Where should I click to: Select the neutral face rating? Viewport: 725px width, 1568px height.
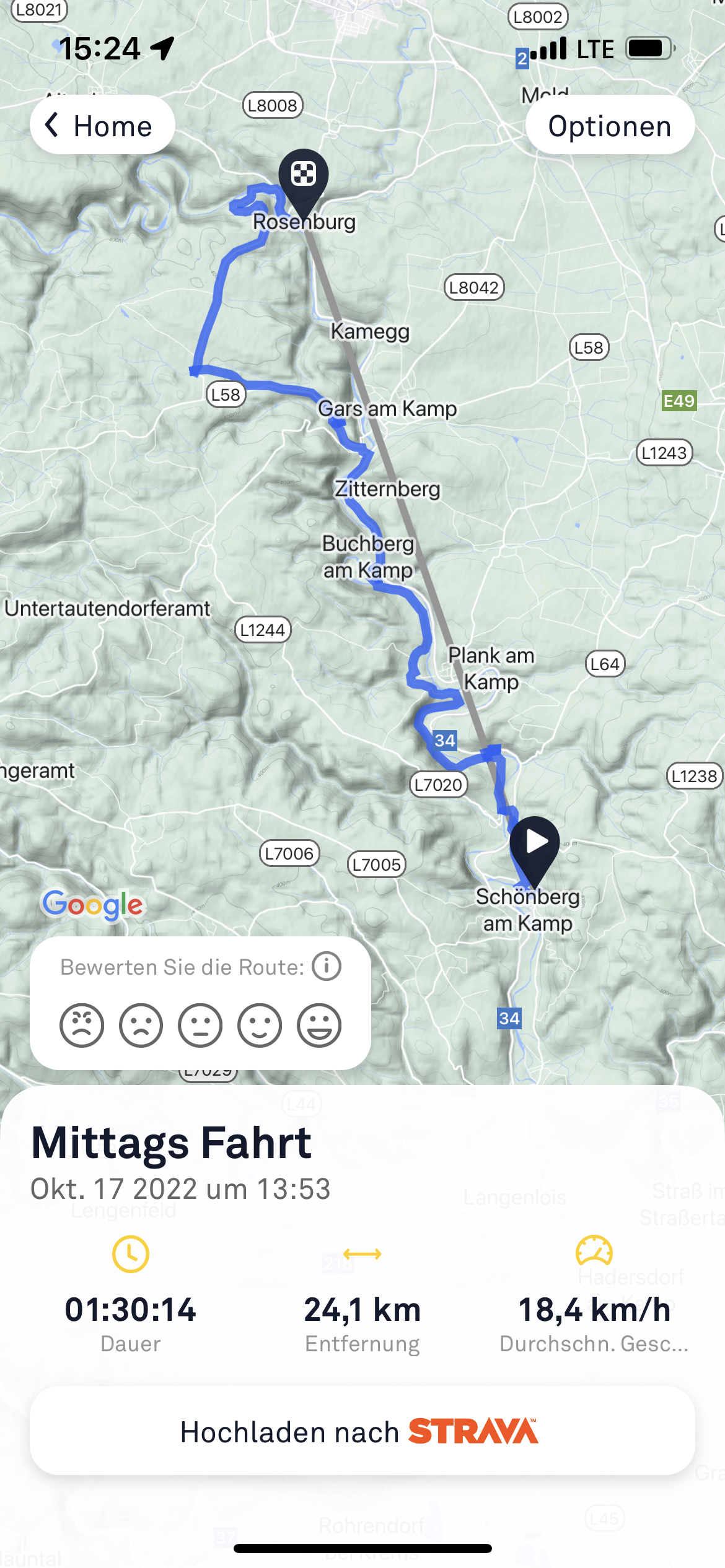tap(200, 1025)
